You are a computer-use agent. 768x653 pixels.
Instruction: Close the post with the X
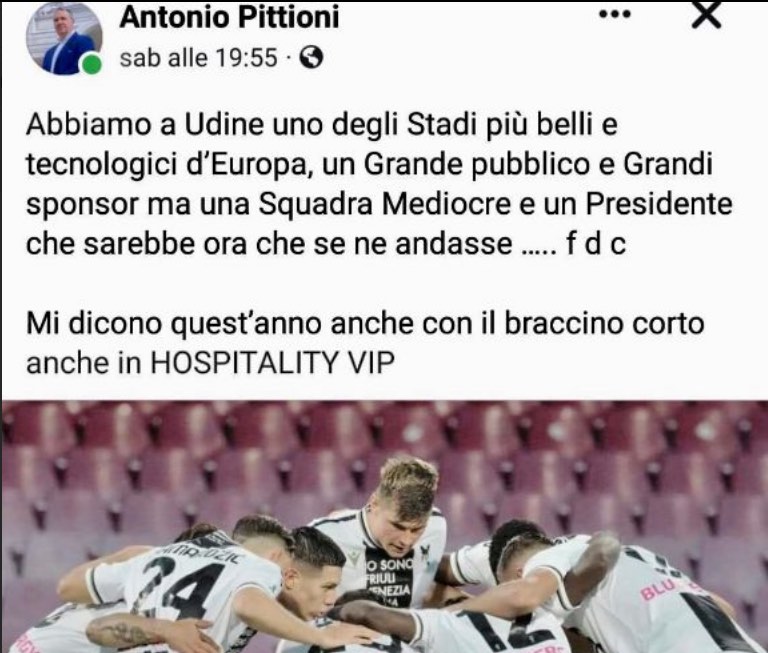pyautogui.click(x=707, y=15)
